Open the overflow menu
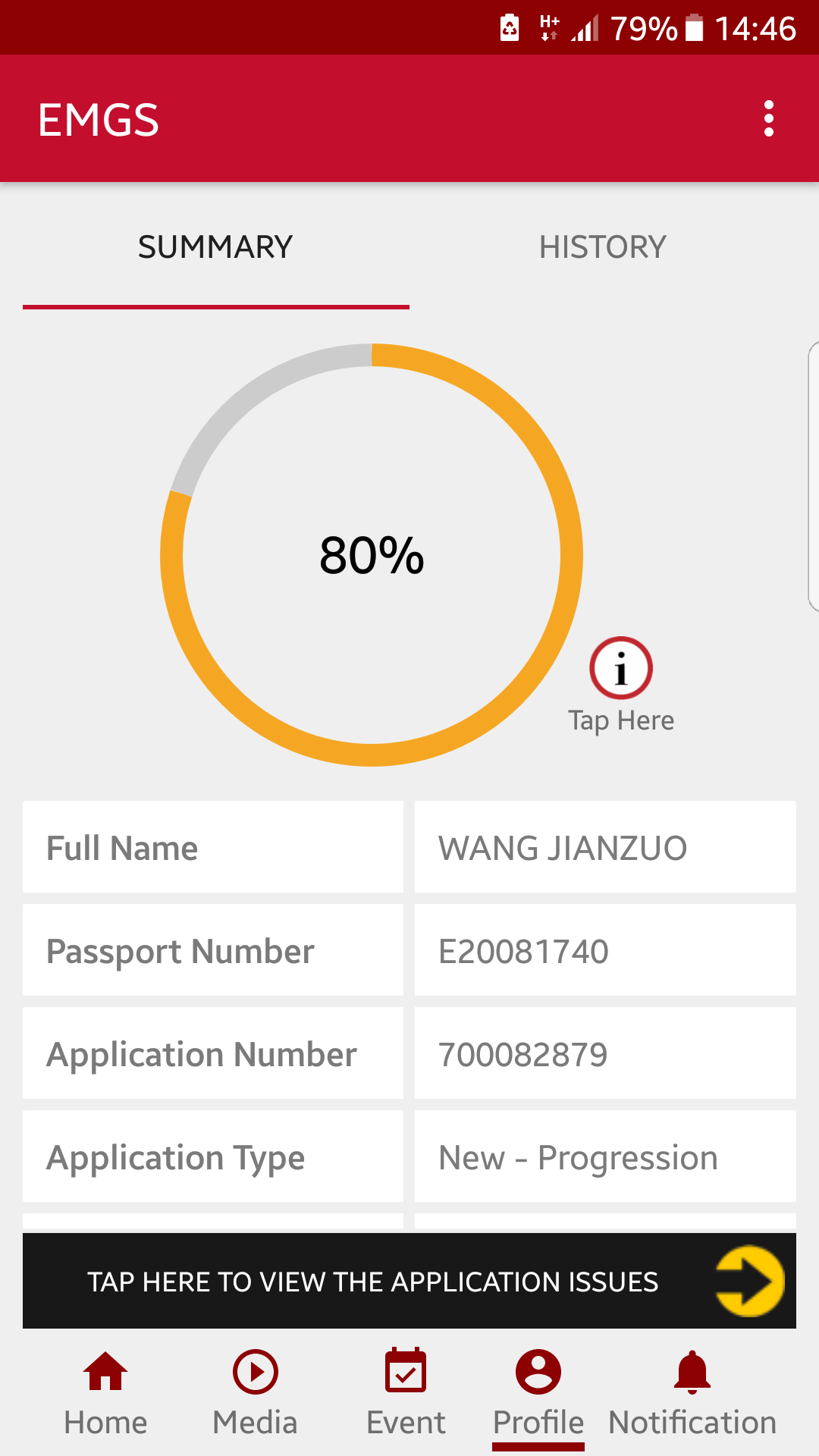 (x=768, y=119)
